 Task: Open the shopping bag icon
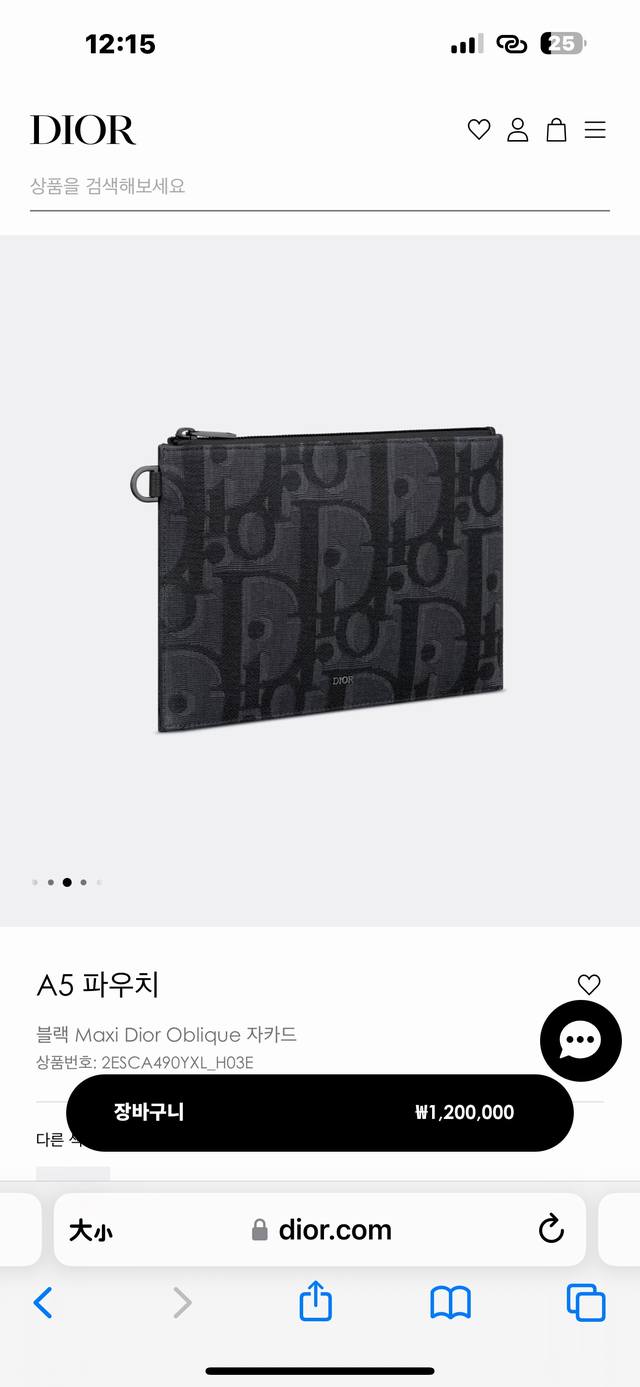pyautogui.click(x=556, y=130)
